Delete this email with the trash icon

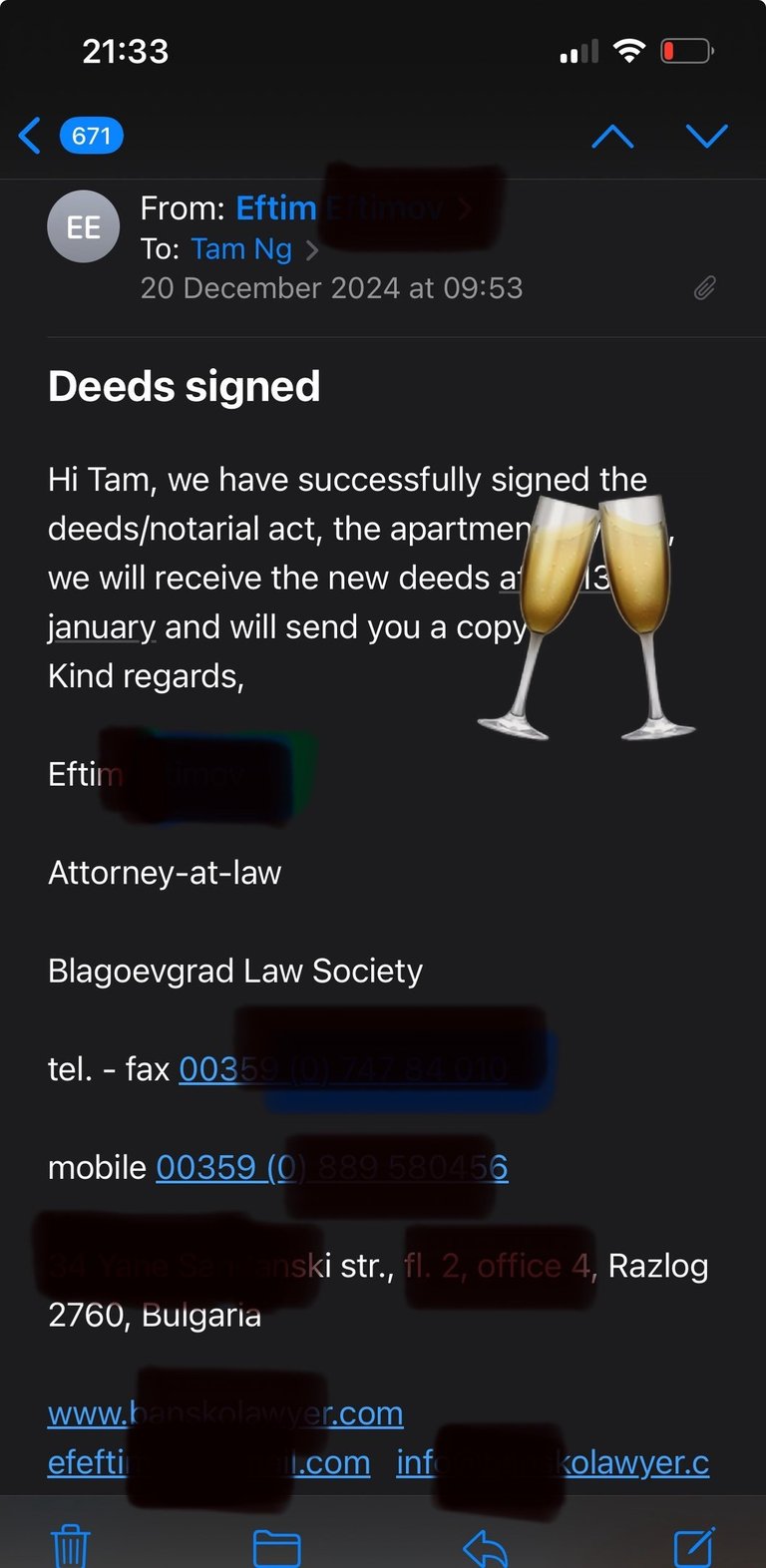click(71, 1546)
